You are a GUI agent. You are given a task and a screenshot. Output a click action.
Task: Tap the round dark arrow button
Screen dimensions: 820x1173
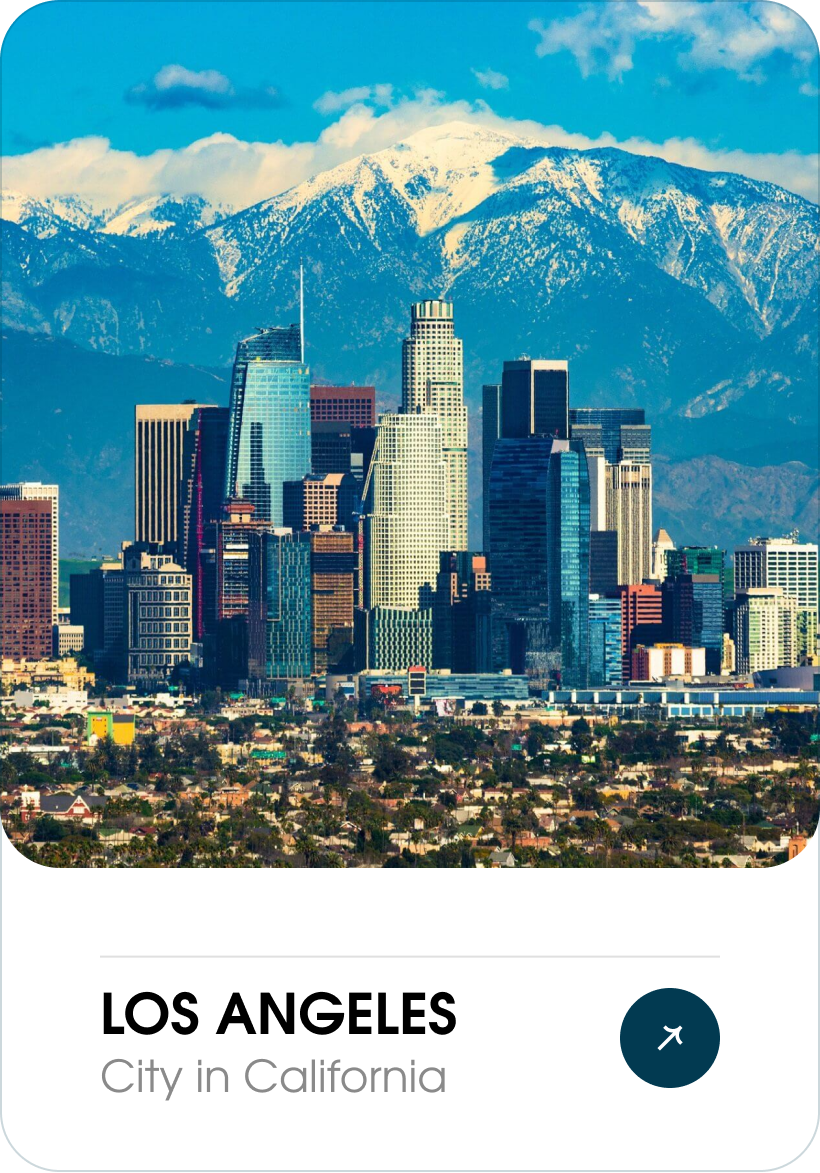pos(669,1037)
